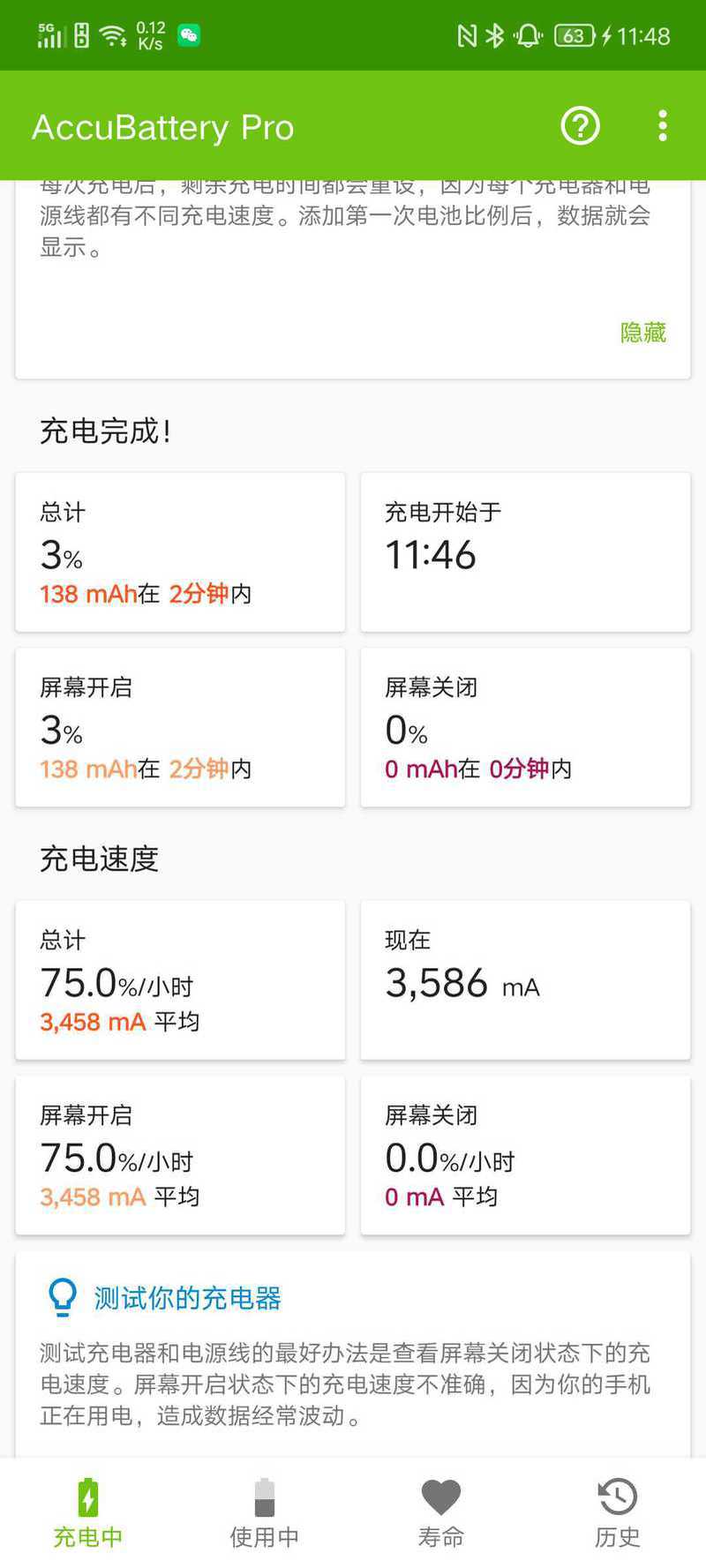Screen dimensions: 706x1568
Task: Switch to the 充电中 tab
Action: pos(88,1513)
